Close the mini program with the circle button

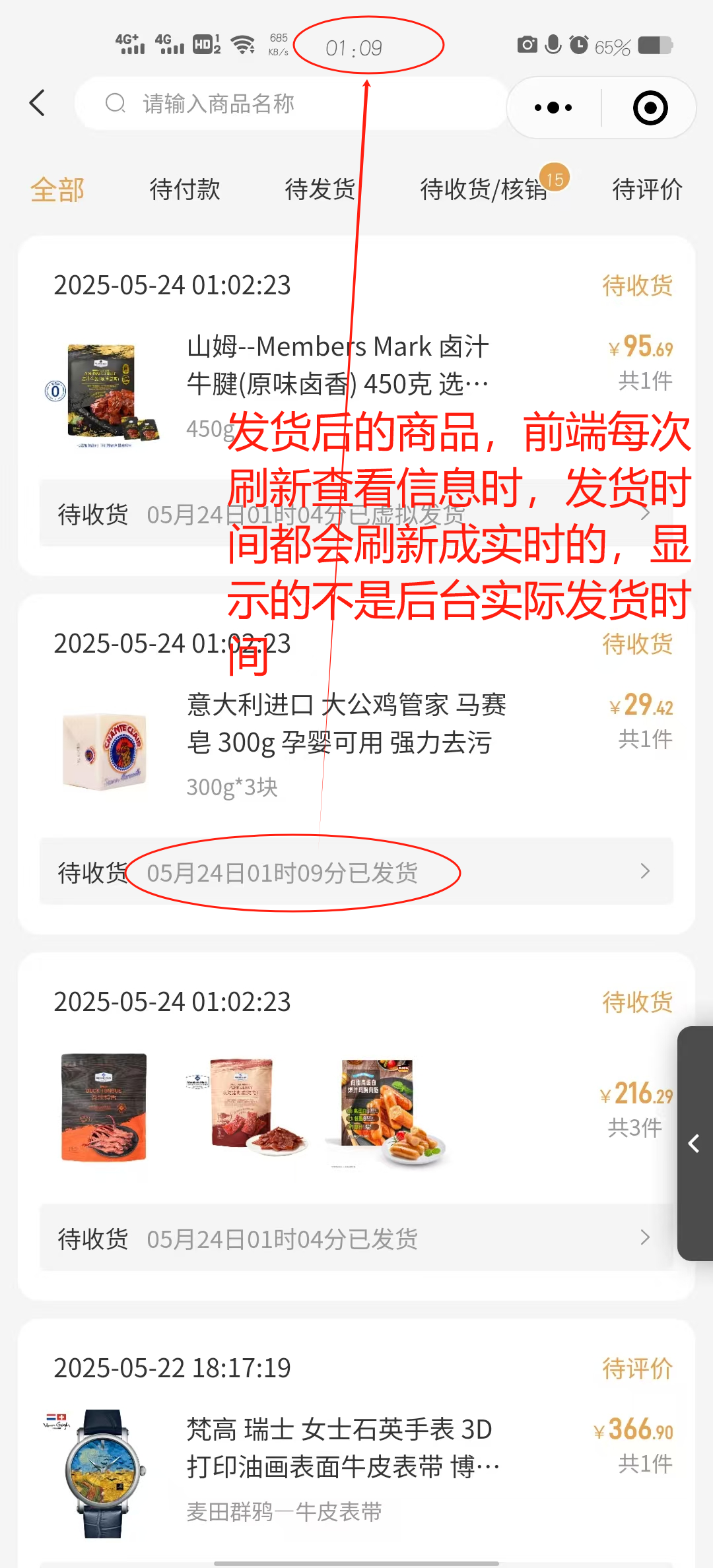pos(650,108)
